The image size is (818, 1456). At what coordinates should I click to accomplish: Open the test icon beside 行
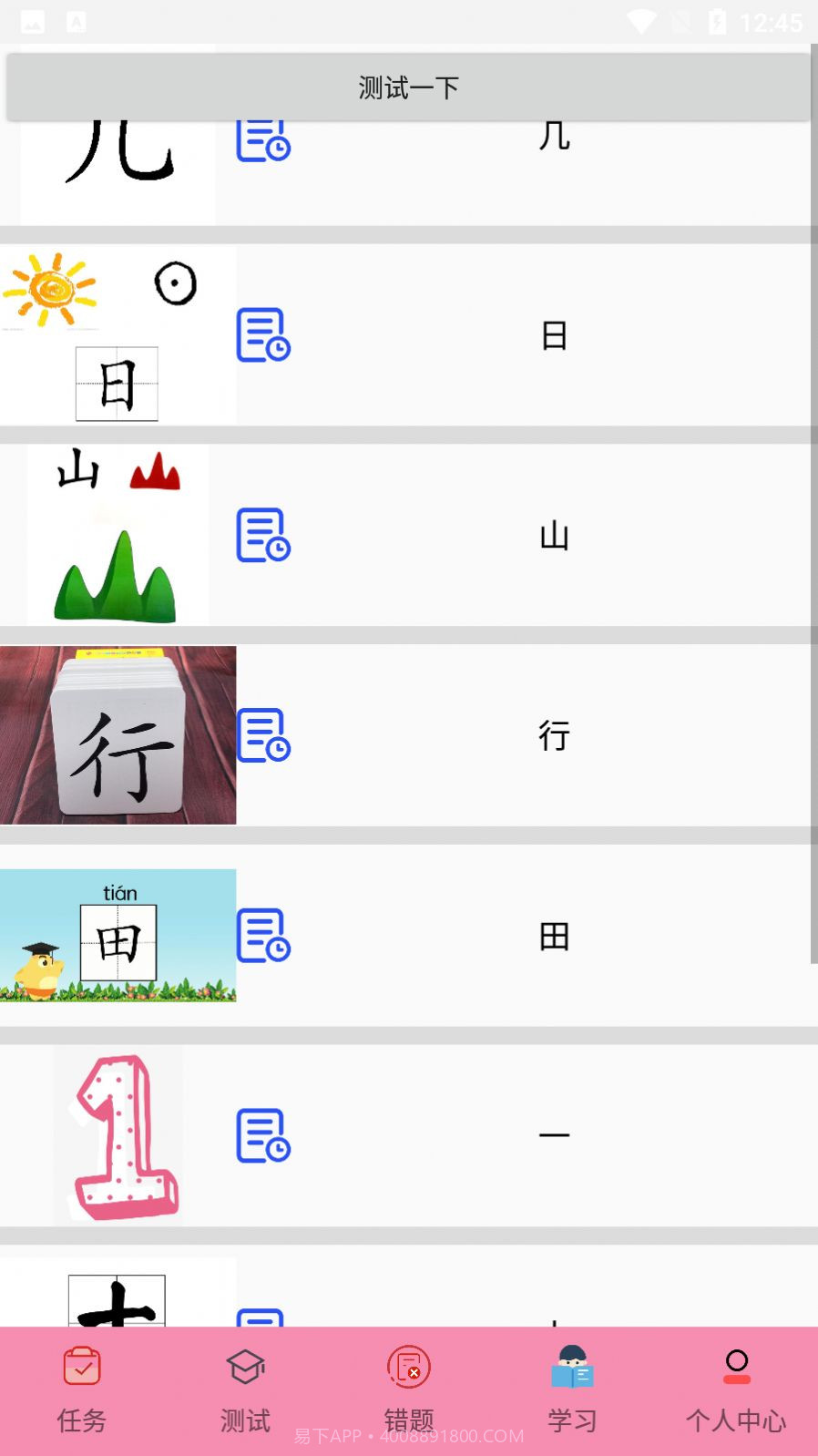click(x=263, y=734)
